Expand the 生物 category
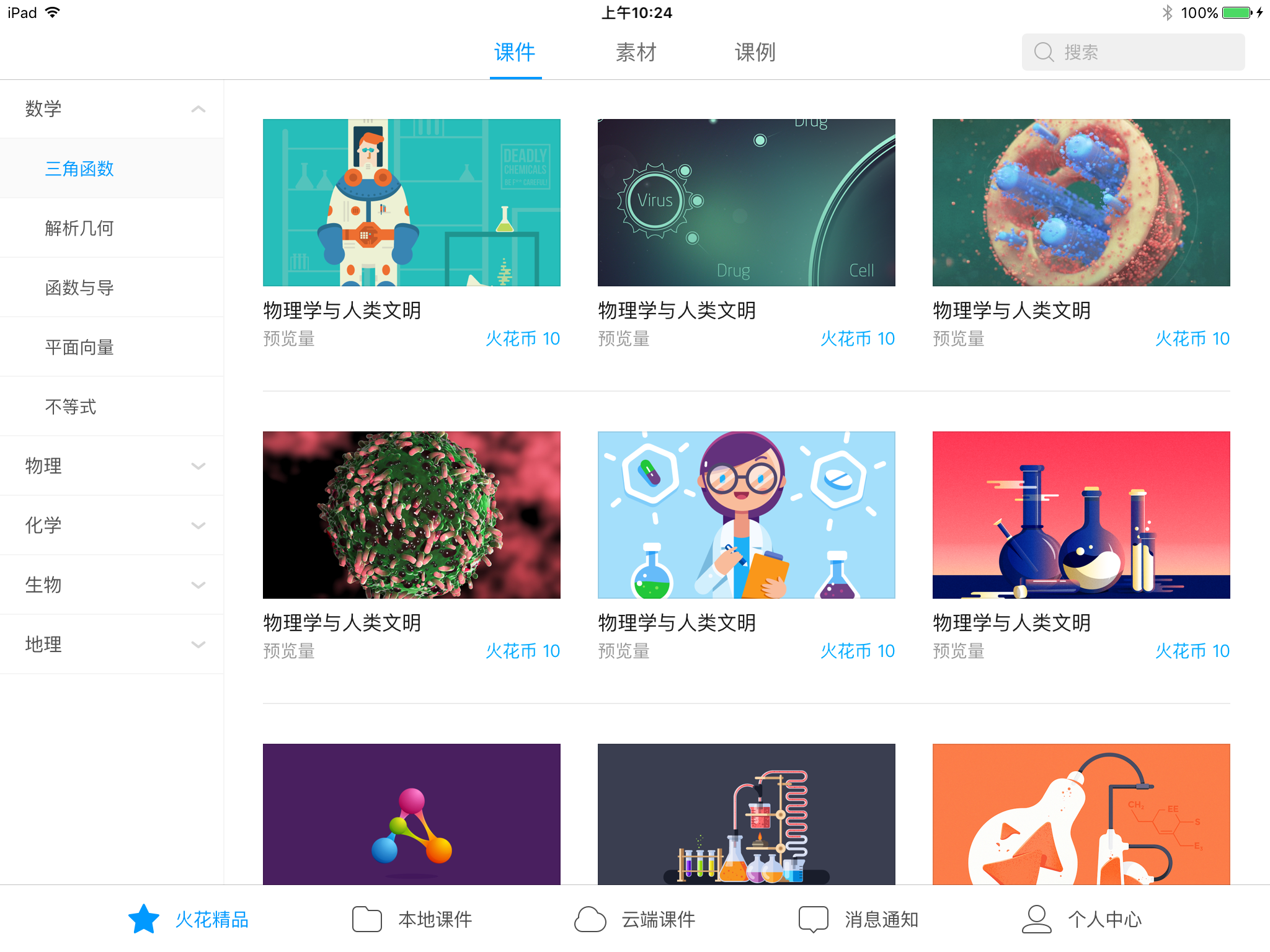 point(112,585)
